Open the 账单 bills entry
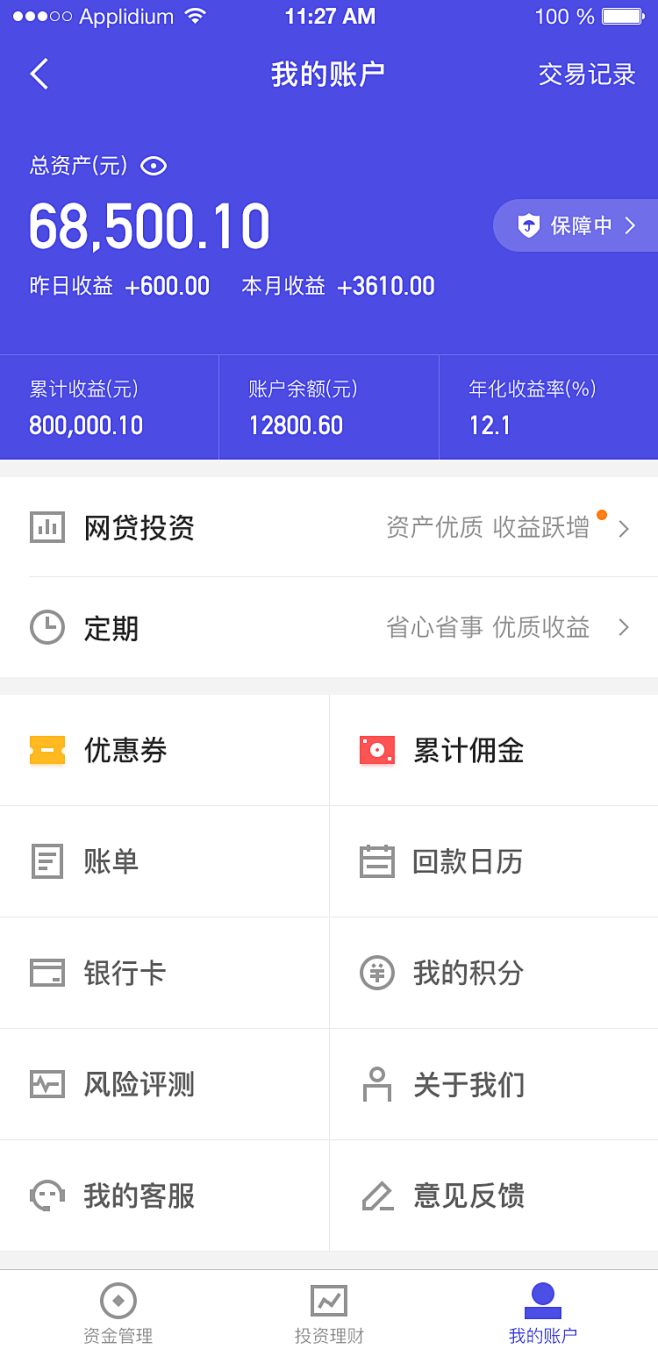The width and height of the screenshot is (658, 1356). pos(164,861)
